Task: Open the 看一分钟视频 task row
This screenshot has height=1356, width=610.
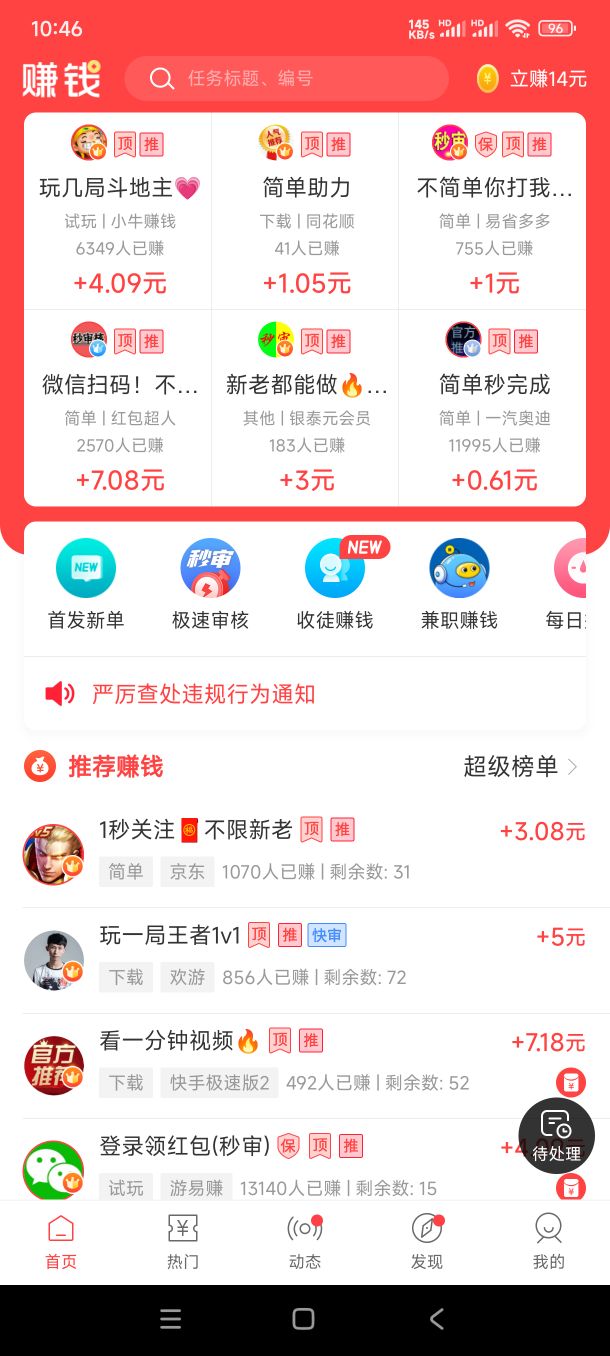Action: 300,1061
